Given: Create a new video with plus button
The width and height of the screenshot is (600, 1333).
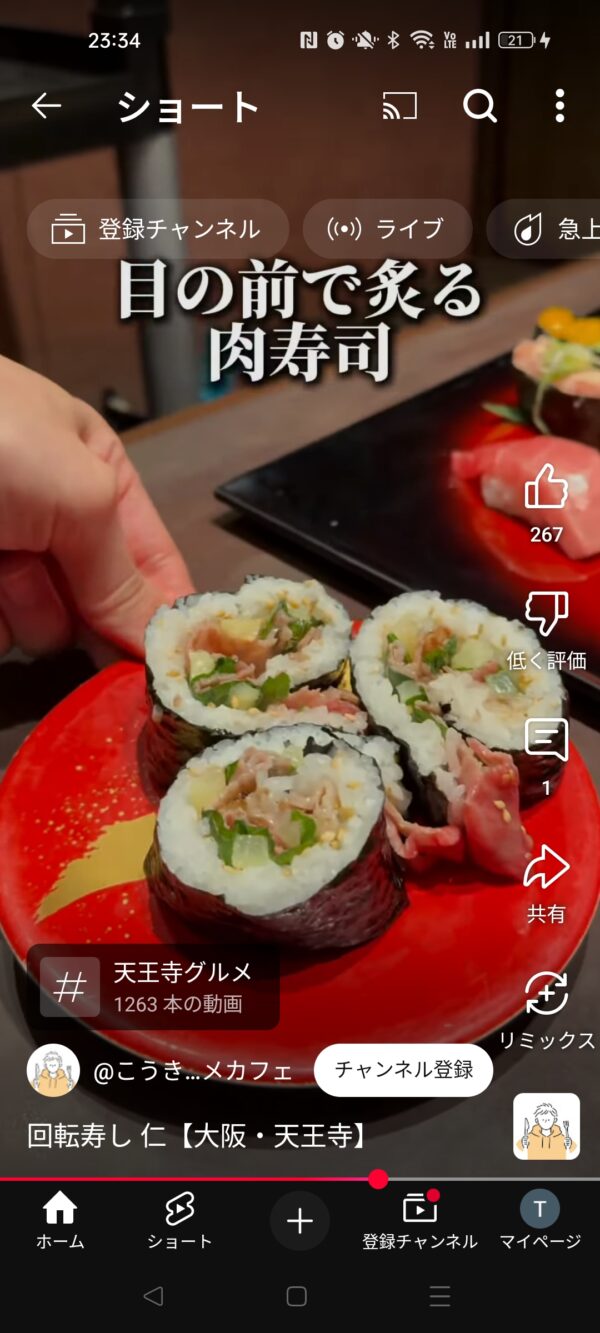Looking at the screenshot, I should 300,1221.
